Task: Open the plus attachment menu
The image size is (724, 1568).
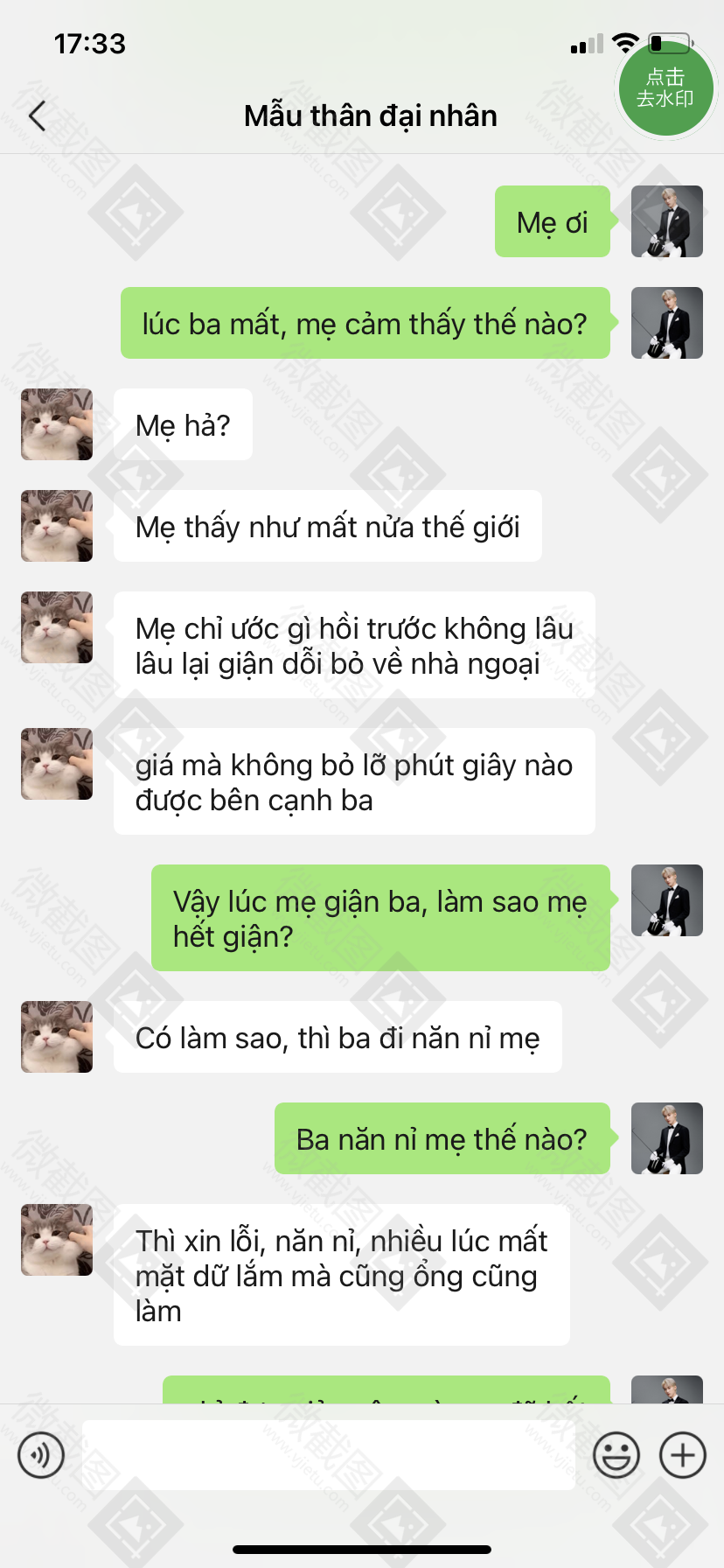Action: click(683, 1455)
